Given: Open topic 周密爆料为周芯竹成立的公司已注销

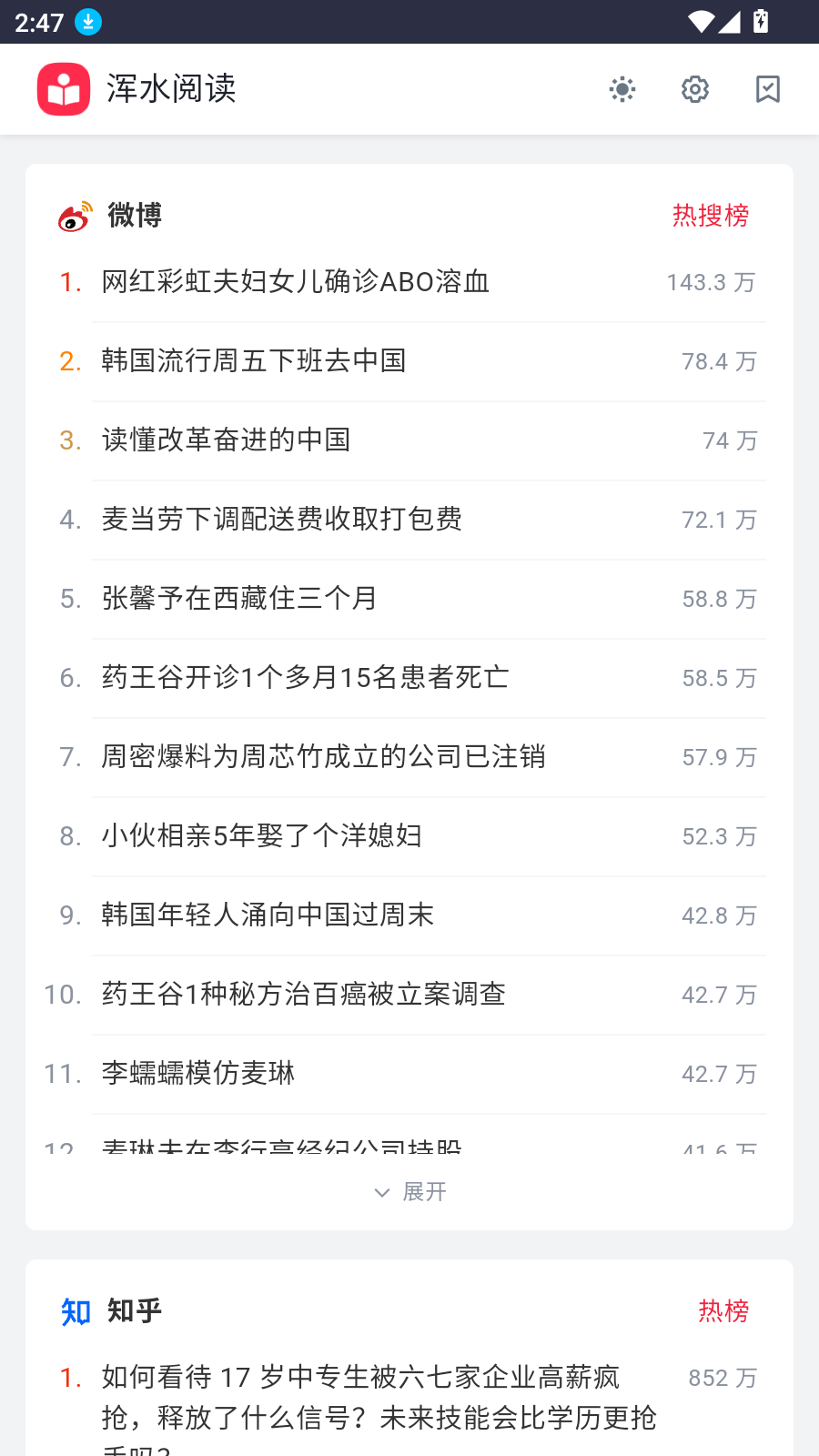Looking at the screenshot, I should click(x=323, y=757).
